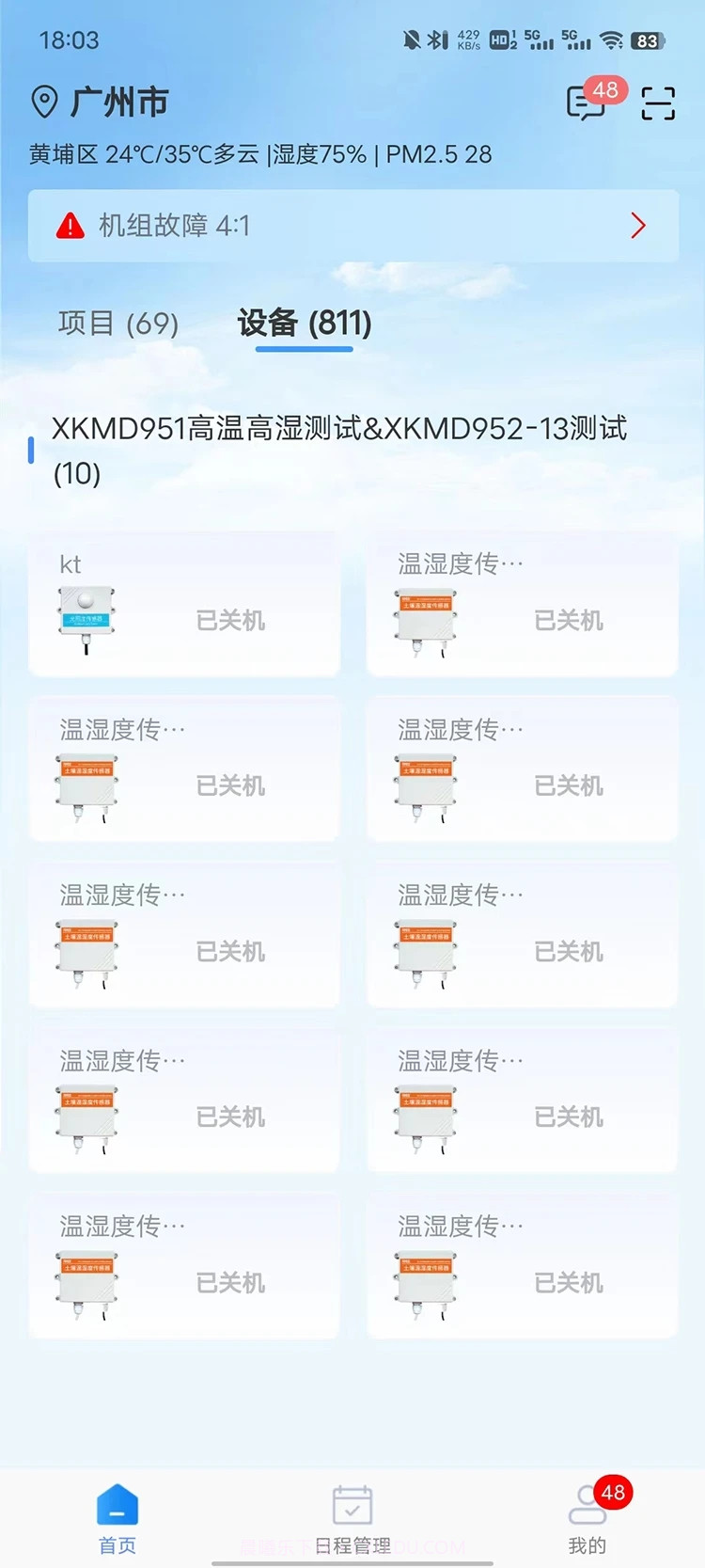The height and width of the screenshot is (1568, 705).
Task: Tap 已关机 on the top-right 温湿度传 device
Action: 569,621
